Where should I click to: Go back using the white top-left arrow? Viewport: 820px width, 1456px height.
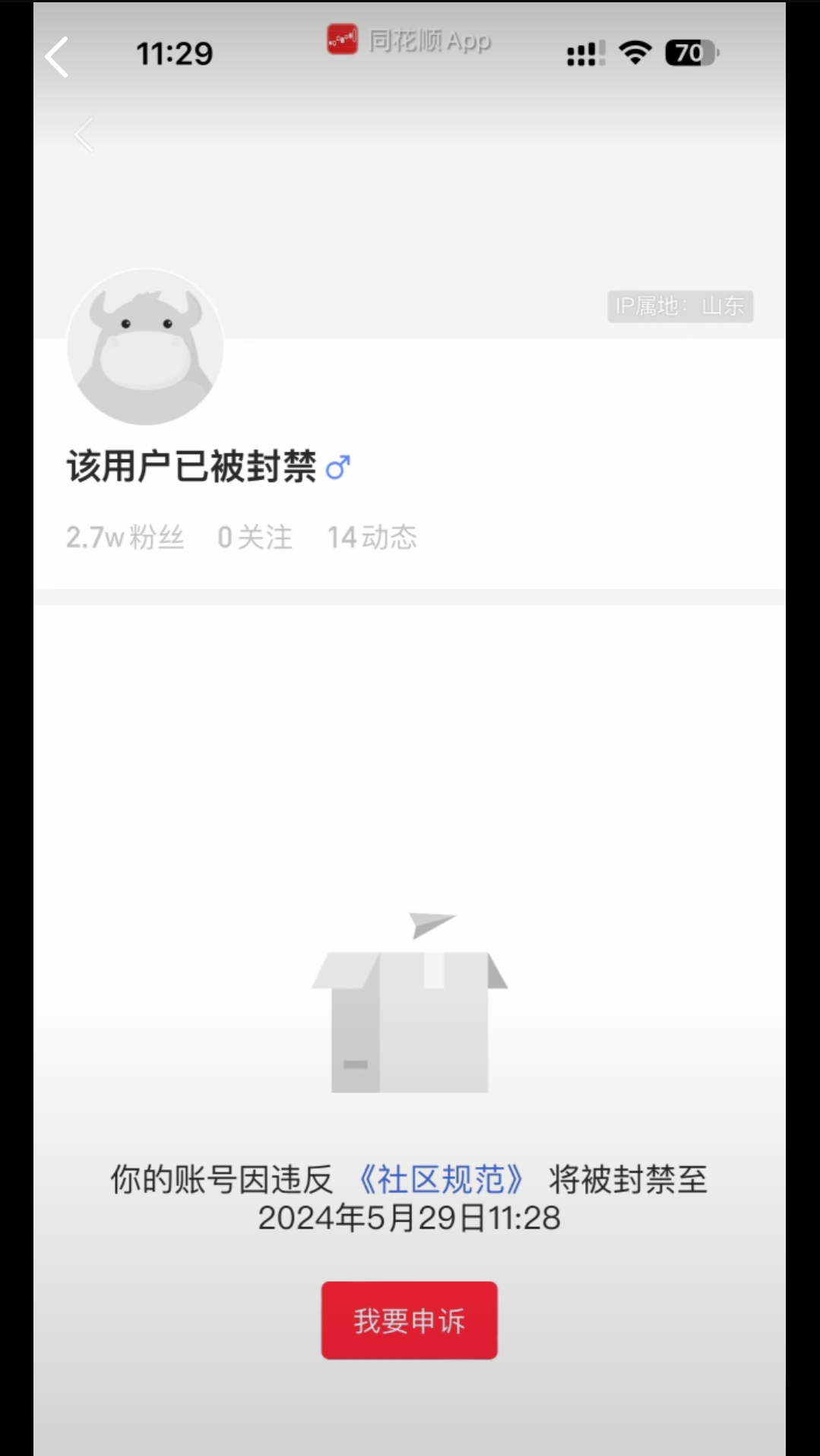click(x=57, y=57)
